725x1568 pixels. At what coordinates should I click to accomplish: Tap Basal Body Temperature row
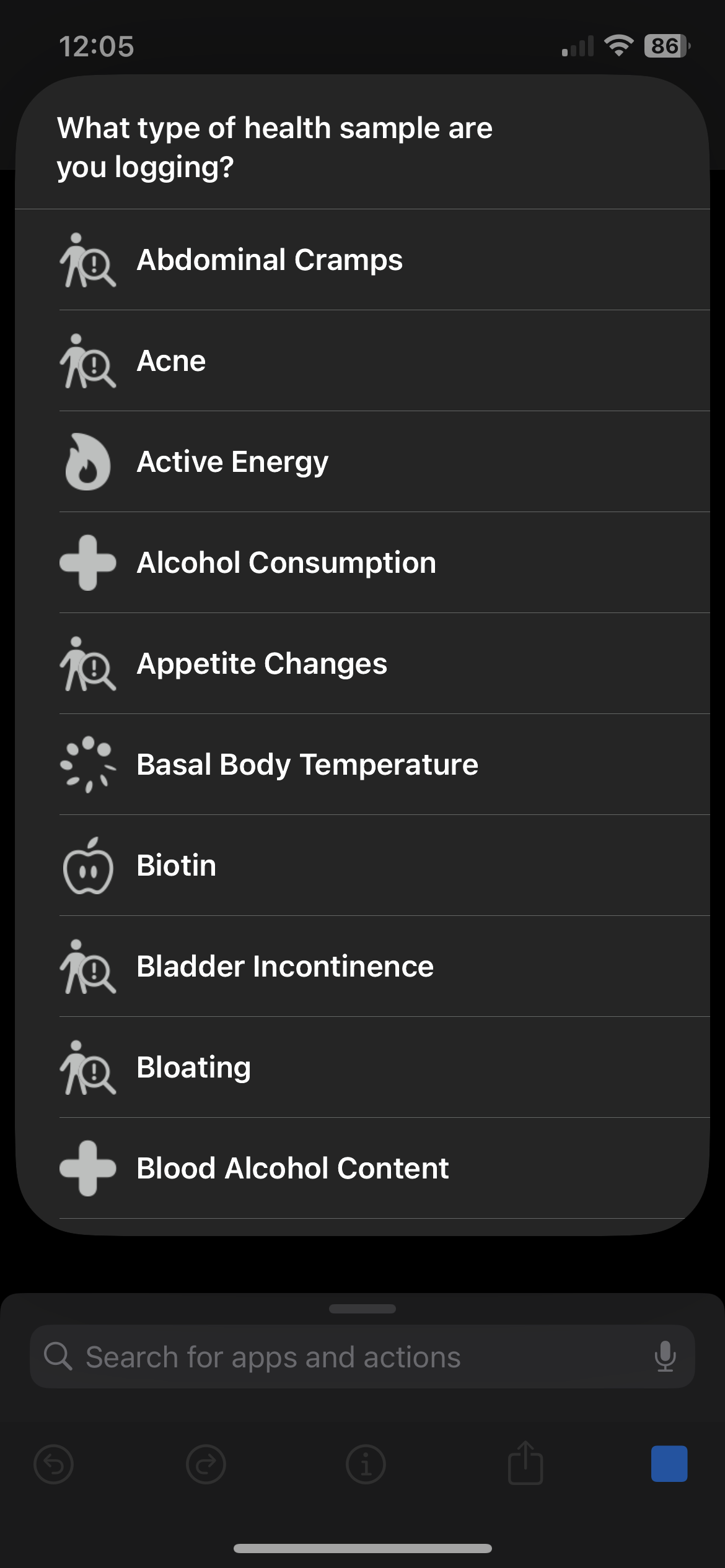(307, 765)
